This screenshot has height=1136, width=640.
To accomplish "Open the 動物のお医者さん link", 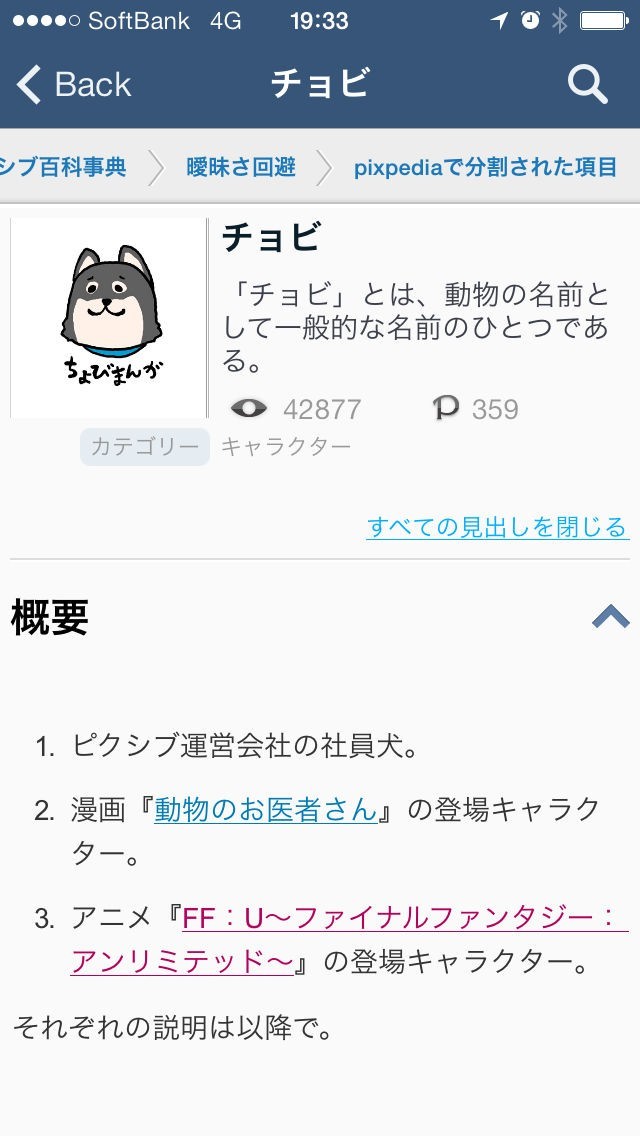I will (x=266, y=809).
